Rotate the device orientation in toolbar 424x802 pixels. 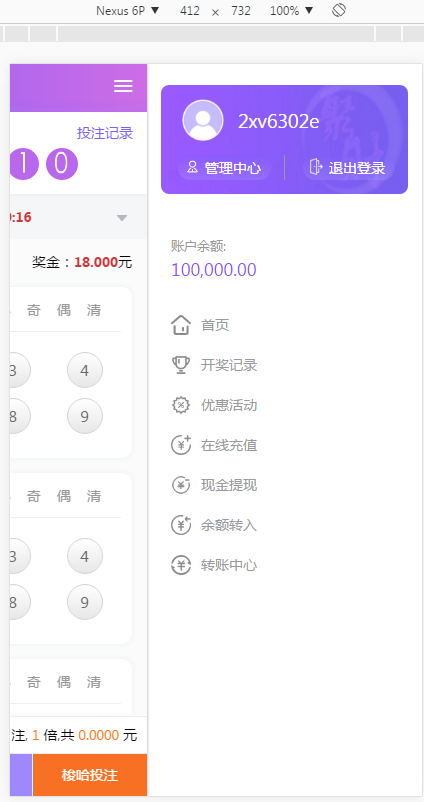(339, 10)
